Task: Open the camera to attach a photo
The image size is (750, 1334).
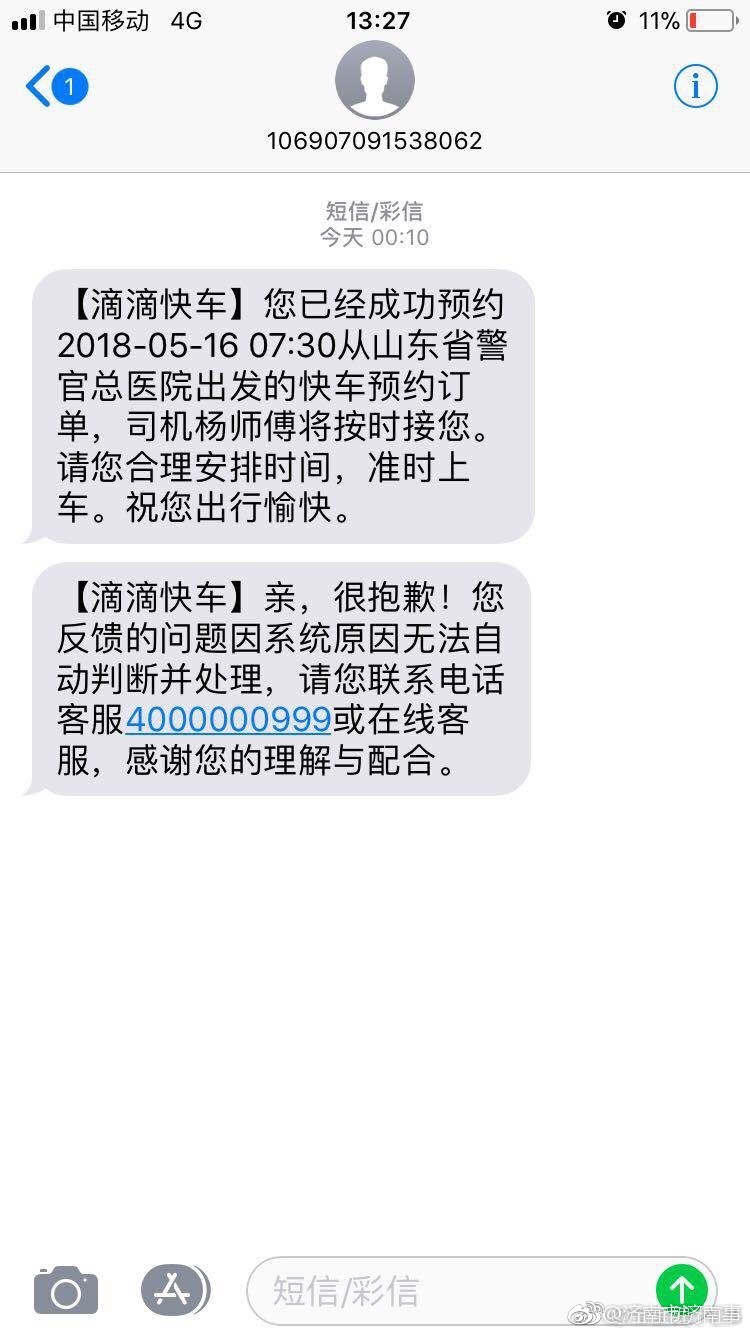Action: (66, 1290)
